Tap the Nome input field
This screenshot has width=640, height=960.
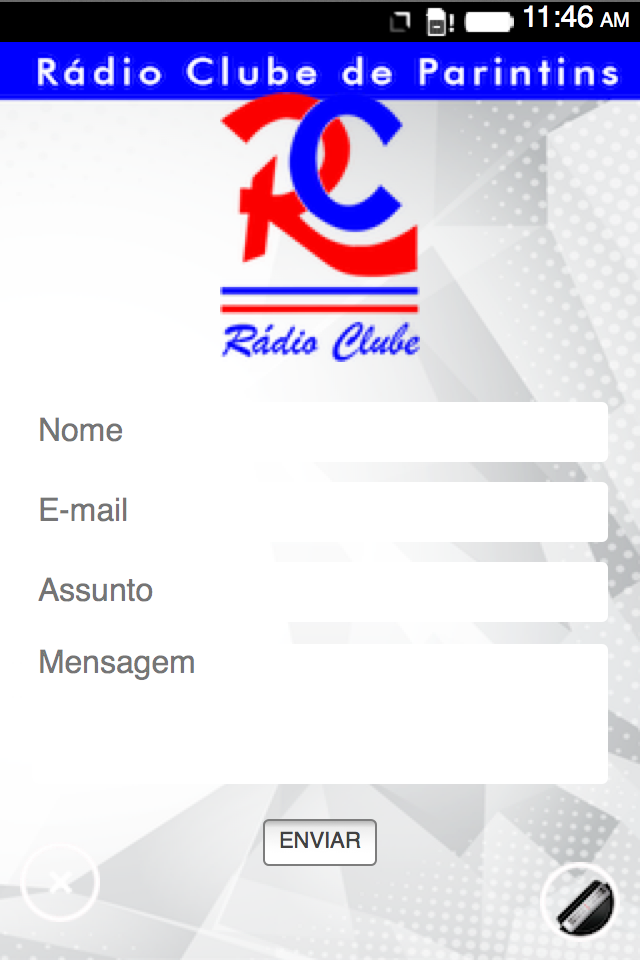(320, 432)
